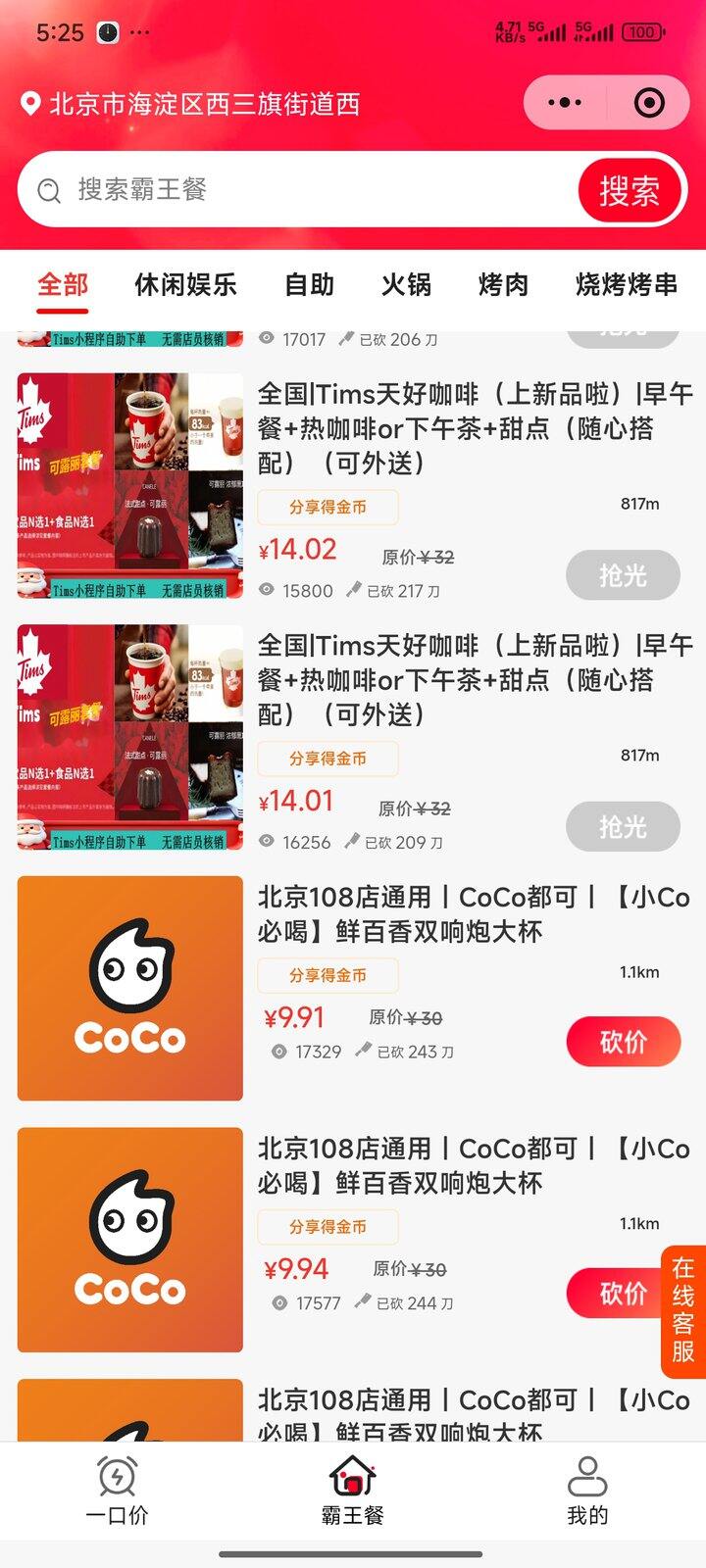Go to the 一口价 tab
The height and width of the screenshot is (1568, 706).
(117, 1492)
